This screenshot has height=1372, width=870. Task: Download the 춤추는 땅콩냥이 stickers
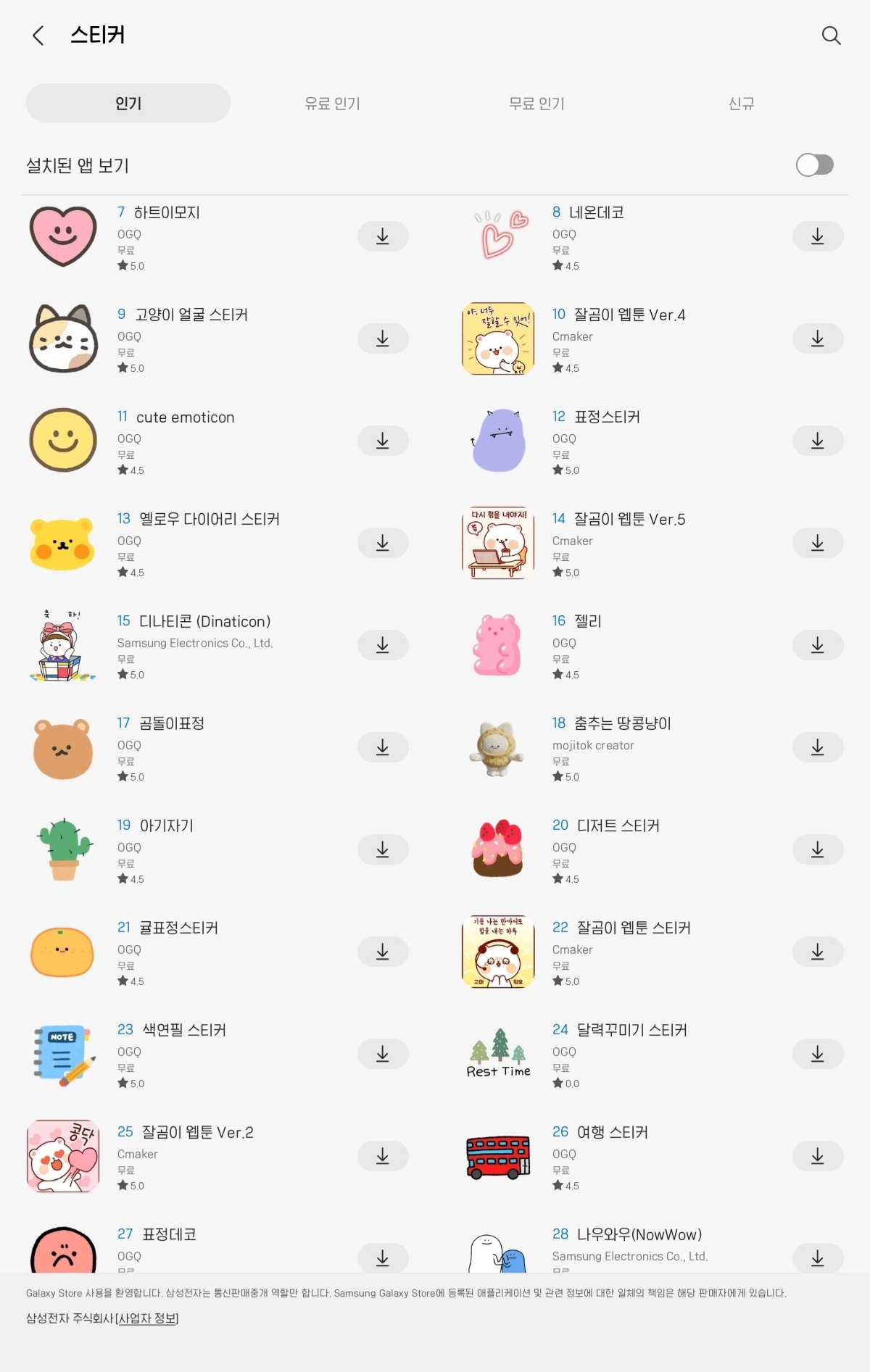(817, 747)
